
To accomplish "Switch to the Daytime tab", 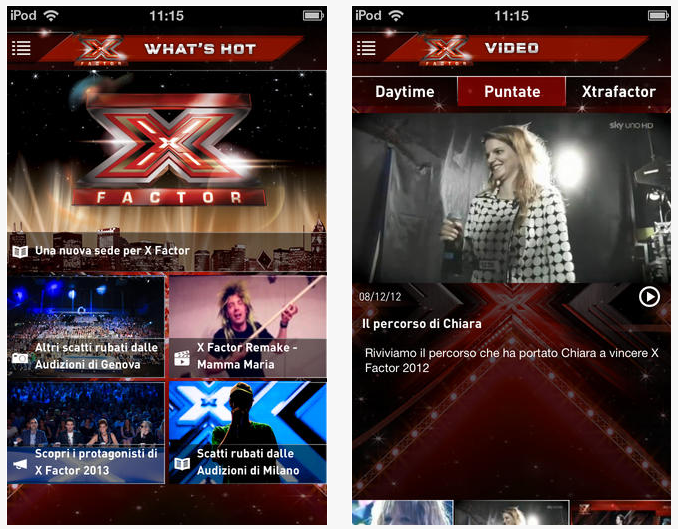I will click(405, 92).
